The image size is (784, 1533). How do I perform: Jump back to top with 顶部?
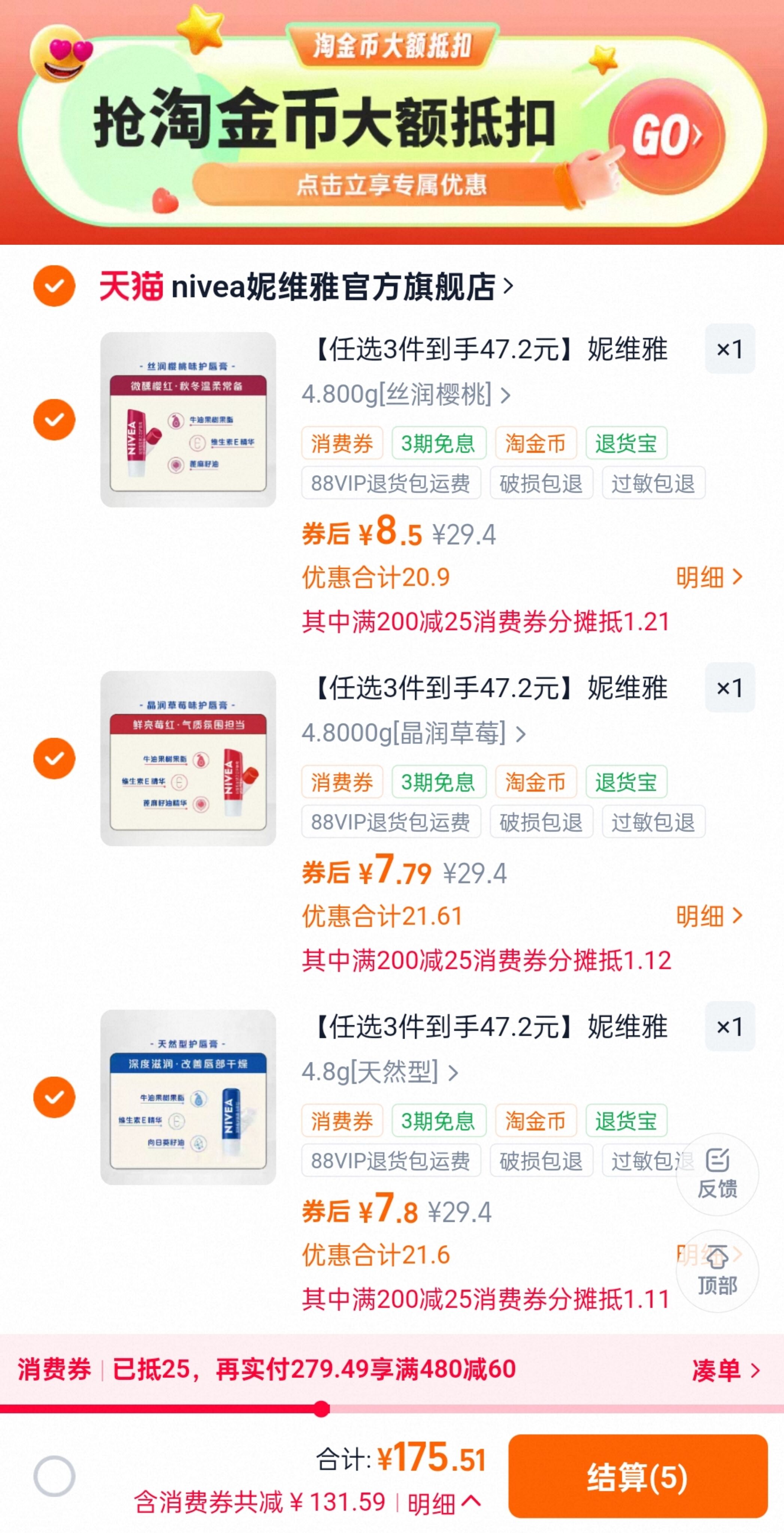tap(717, 1271)
